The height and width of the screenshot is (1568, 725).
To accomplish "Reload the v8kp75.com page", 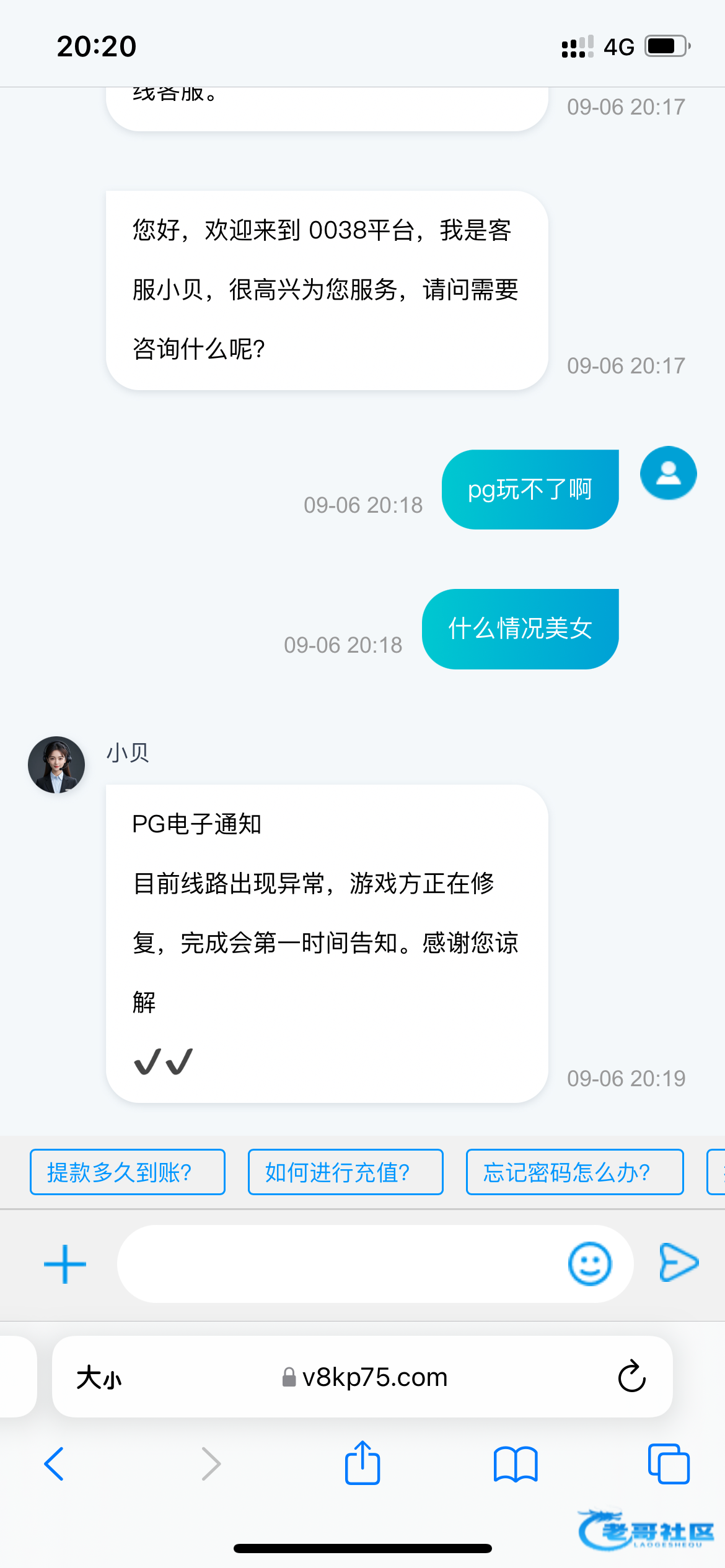I will 631,1377.
